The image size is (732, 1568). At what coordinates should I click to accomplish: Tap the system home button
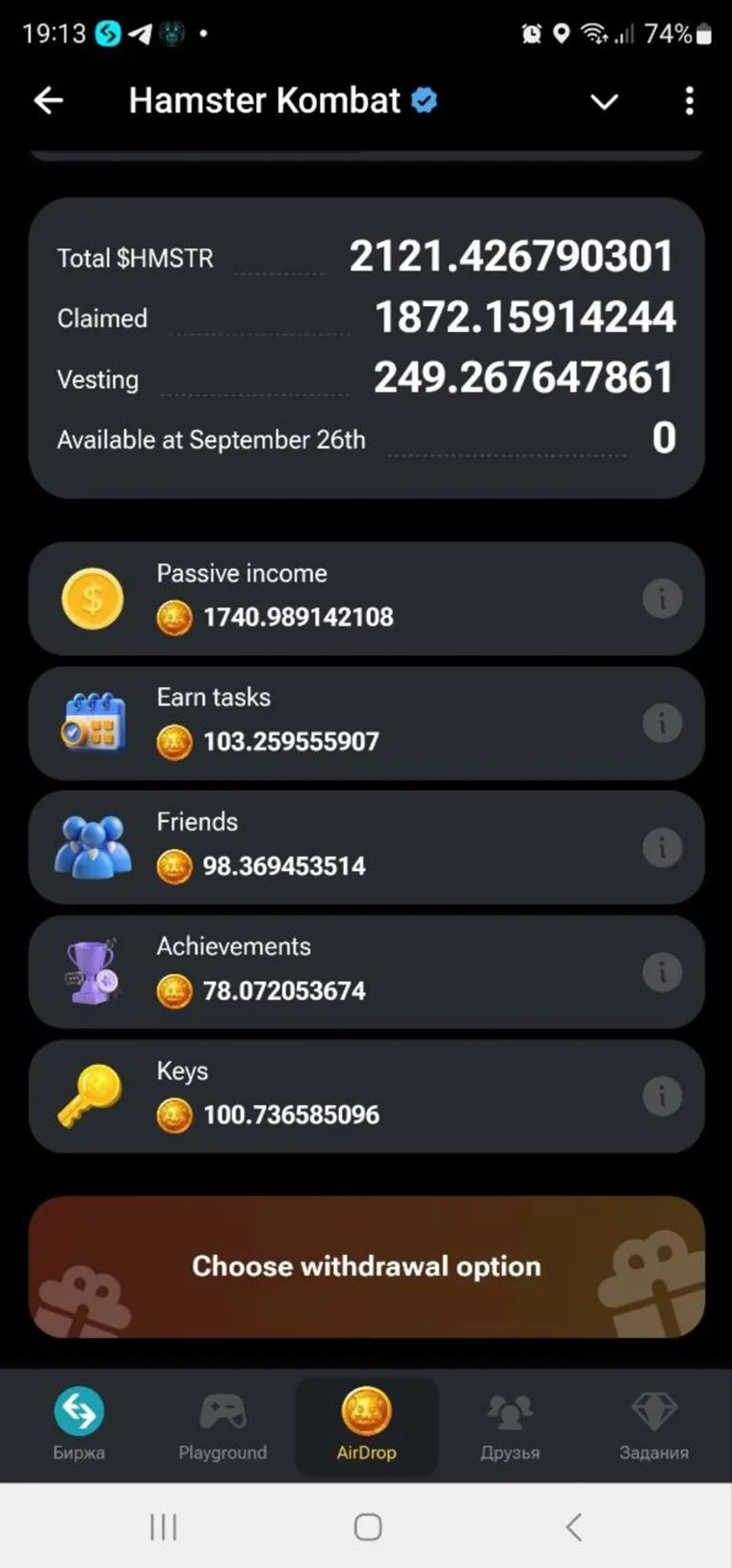pos(368,1527)
